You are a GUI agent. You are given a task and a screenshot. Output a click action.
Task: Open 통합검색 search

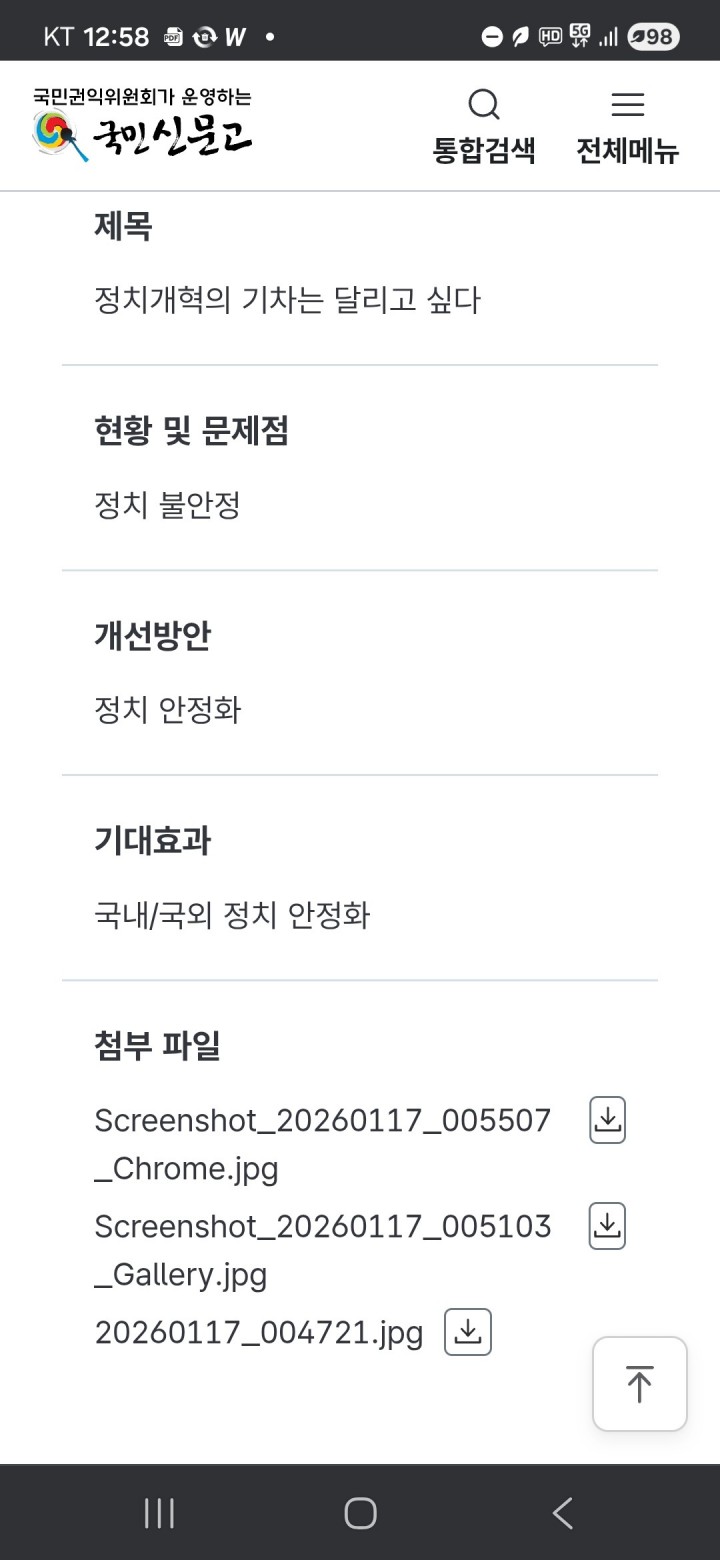(x=484, y=126)
